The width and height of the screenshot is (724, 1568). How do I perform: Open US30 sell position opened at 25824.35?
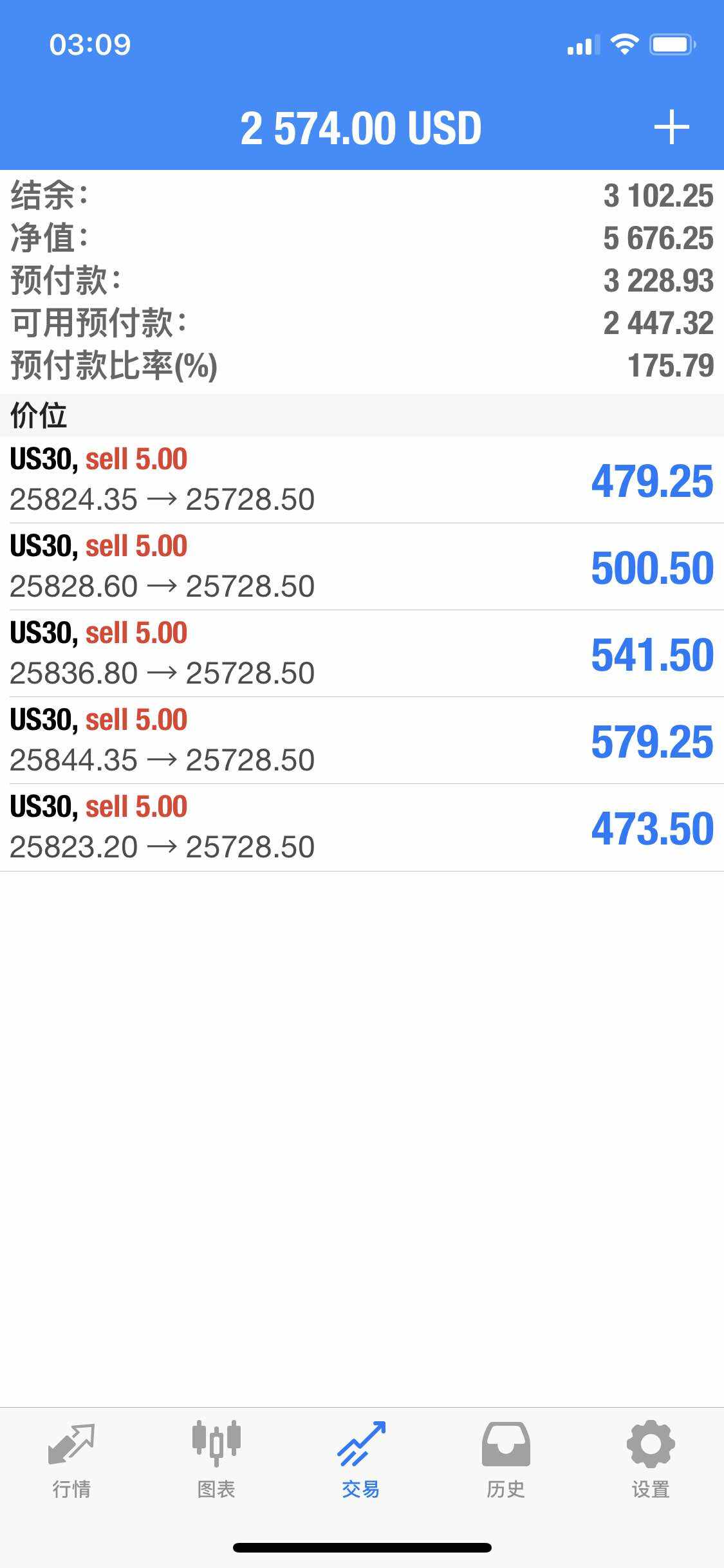(x=360, y=480)
